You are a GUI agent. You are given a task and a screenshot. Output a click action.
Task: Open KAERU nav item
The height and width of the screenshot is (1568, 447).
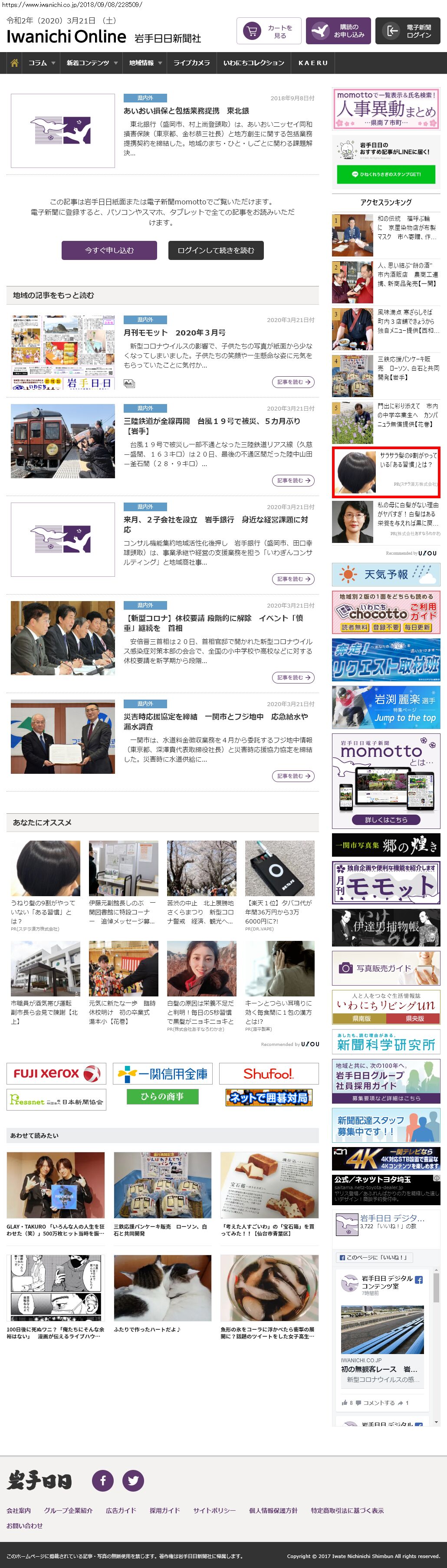coord(312,62)
